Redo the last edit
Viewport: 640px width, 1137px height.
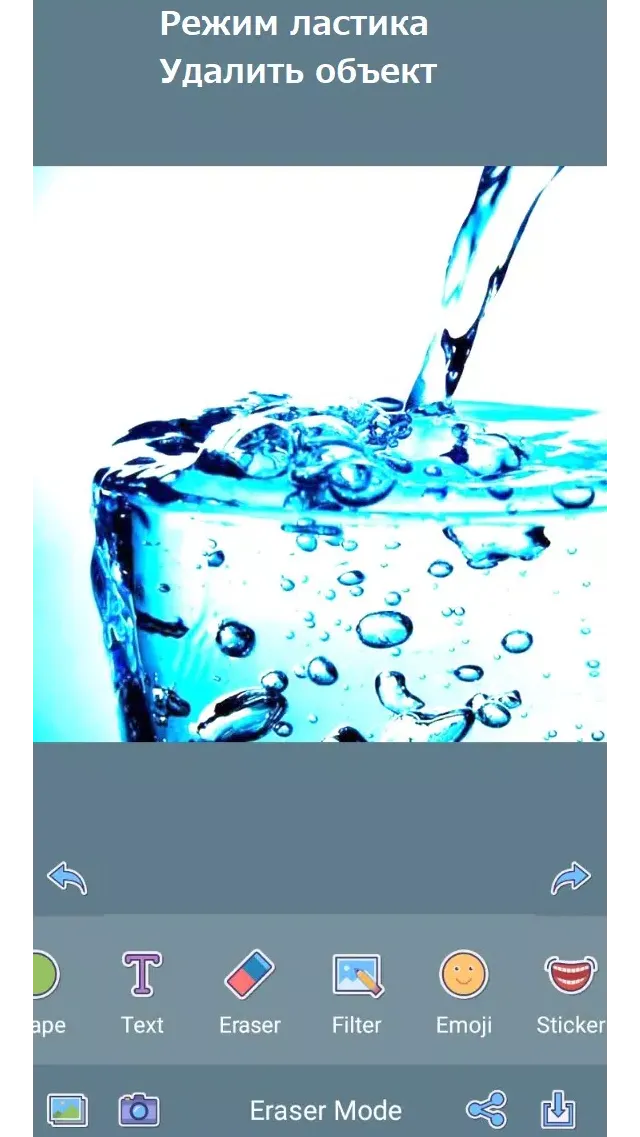click(570, 877)
